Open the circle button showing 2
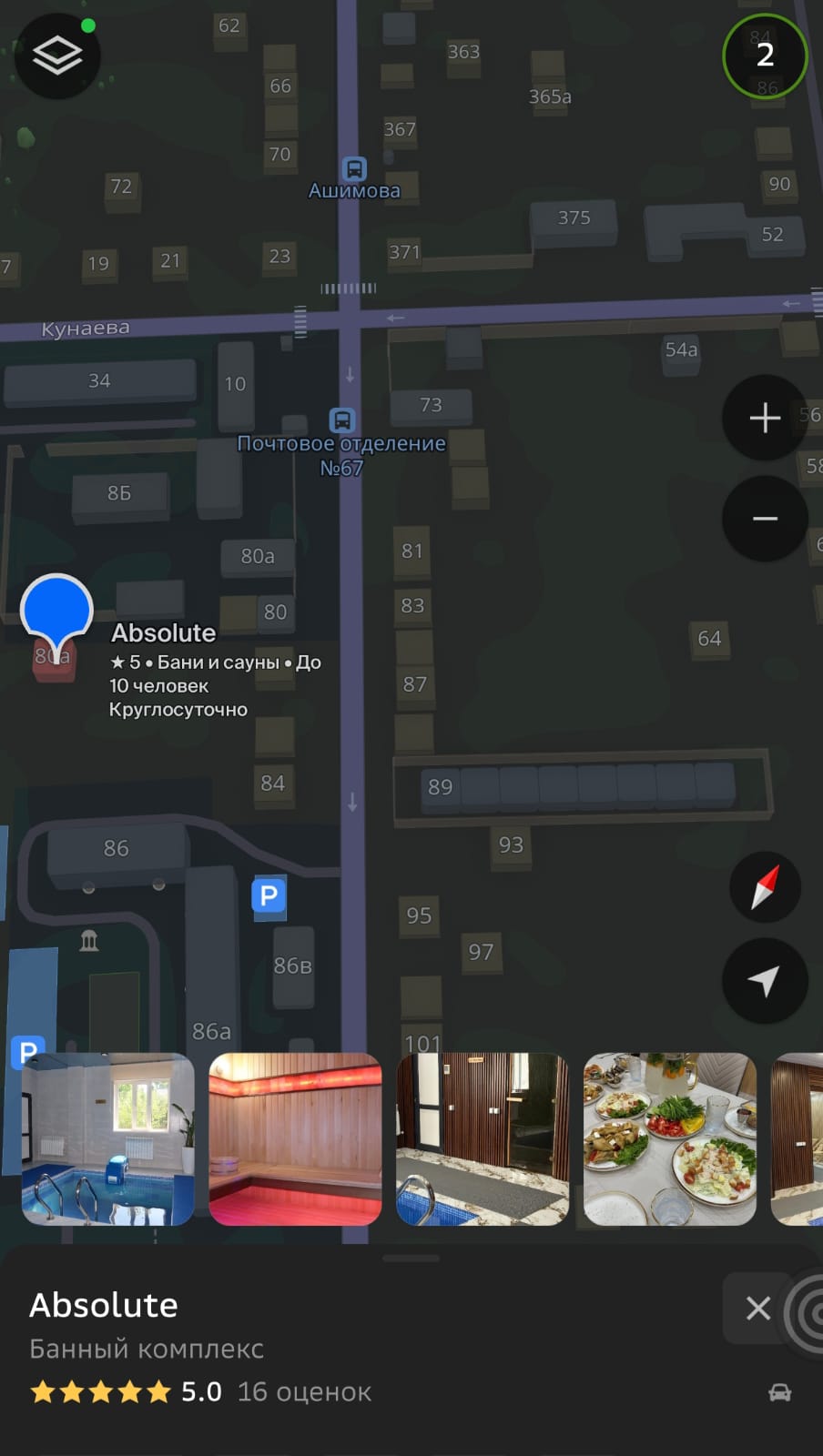Screen dimensions: 823x1456 pos(765,56)
